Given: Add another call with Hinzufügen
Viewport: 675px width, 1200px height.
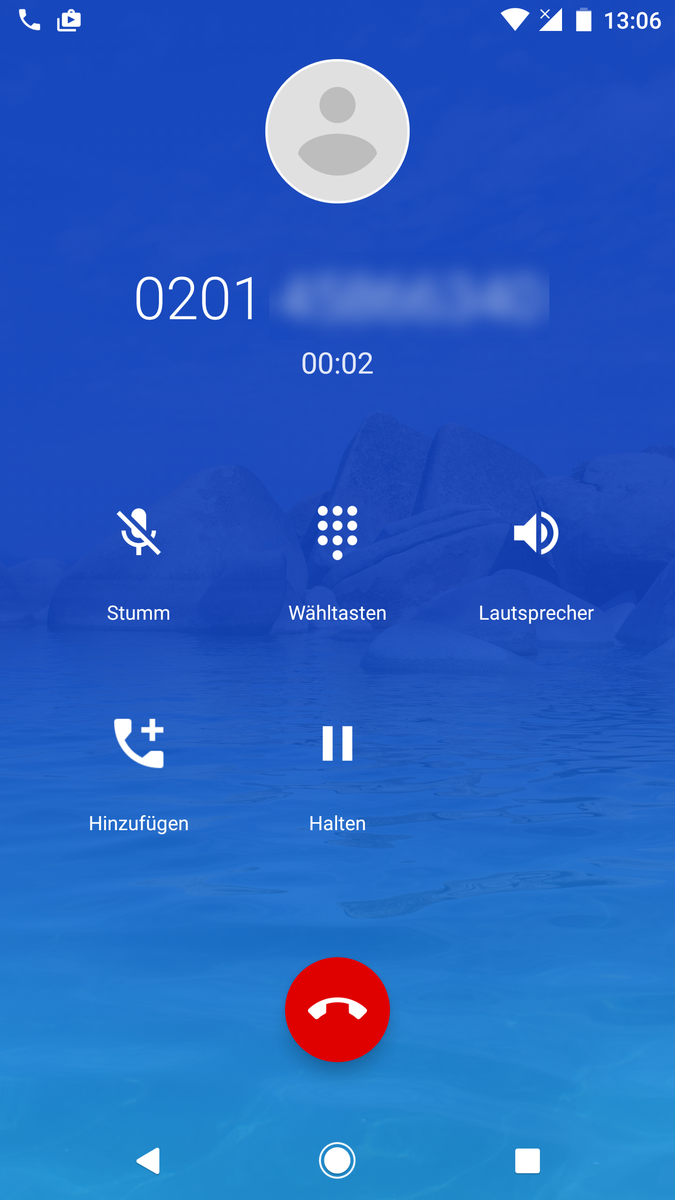Looking at the screenshot, I should (139, 744).
